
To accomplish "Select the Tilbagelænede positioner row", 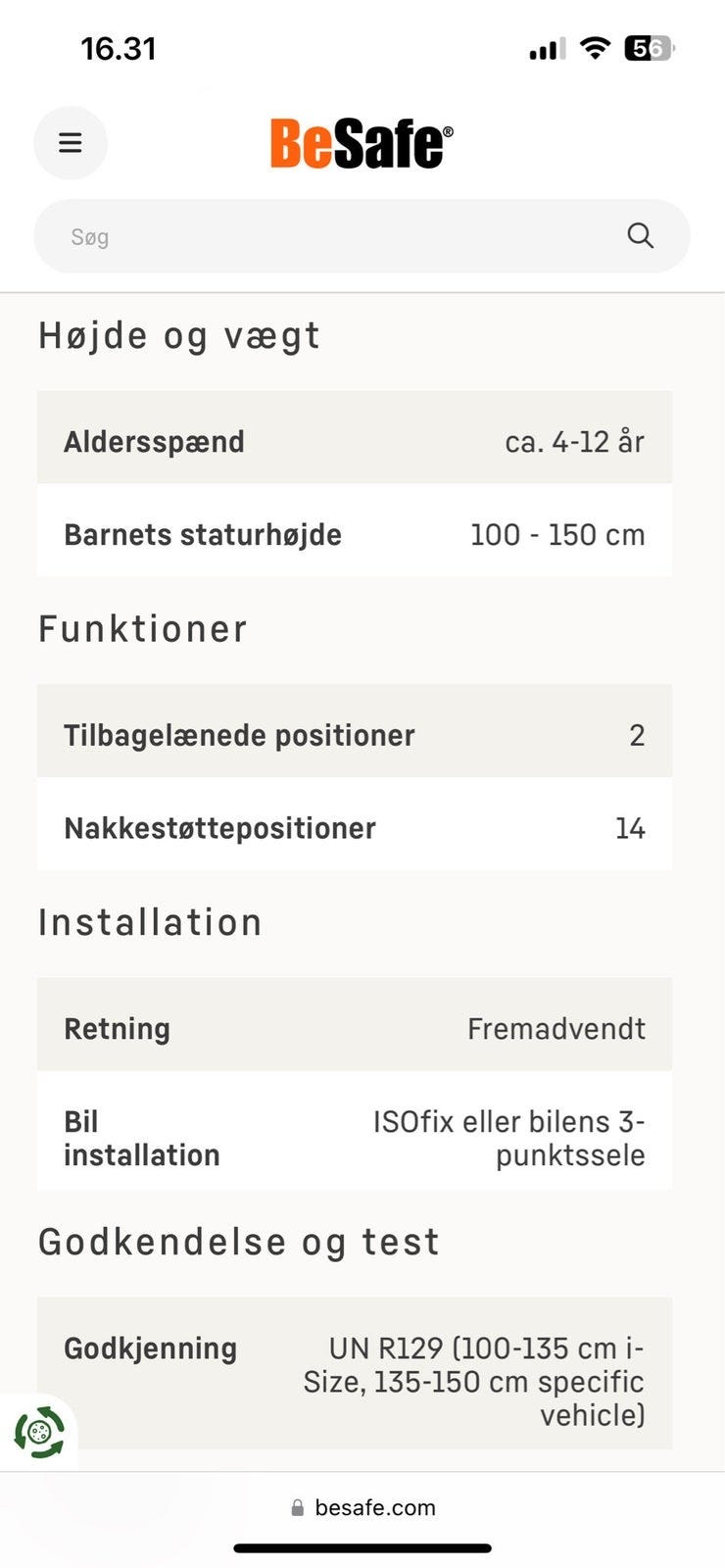I will (354, 733).
